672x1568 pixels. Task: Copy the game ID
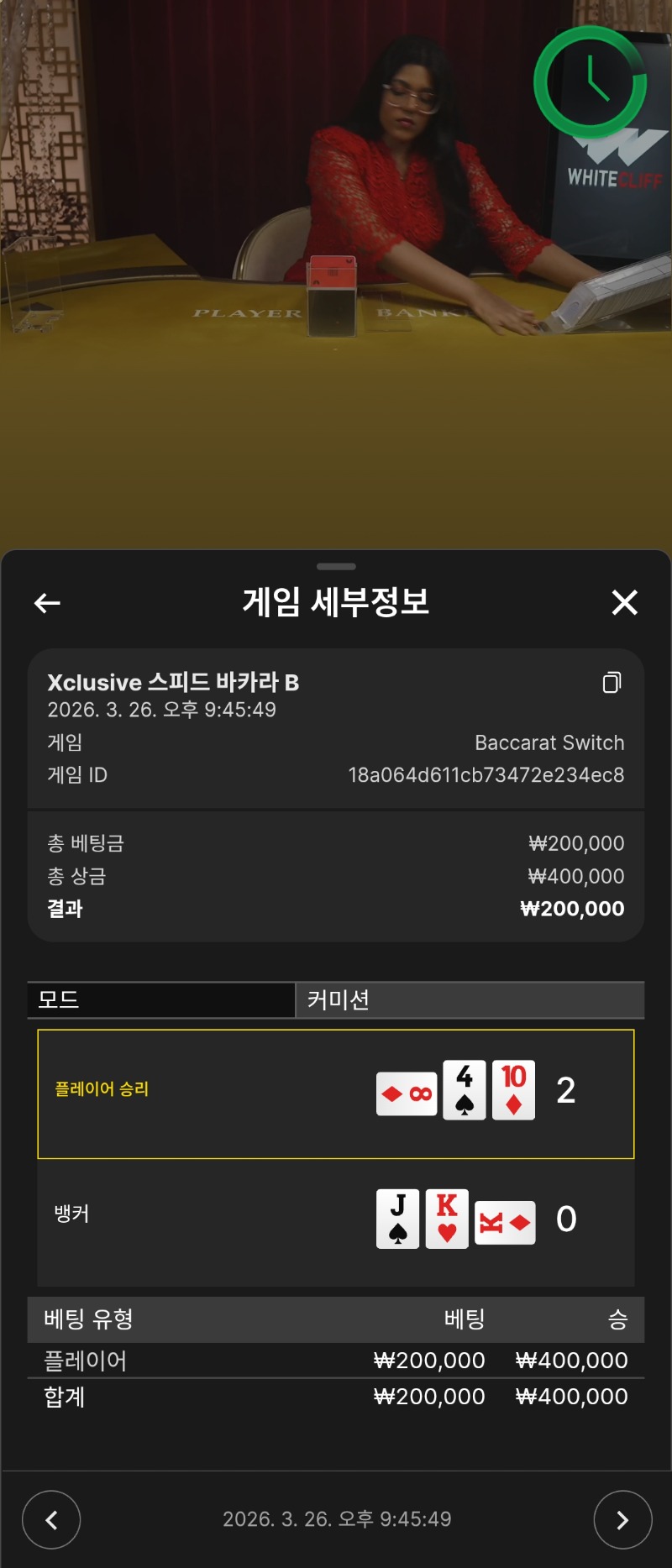[612, 682]
